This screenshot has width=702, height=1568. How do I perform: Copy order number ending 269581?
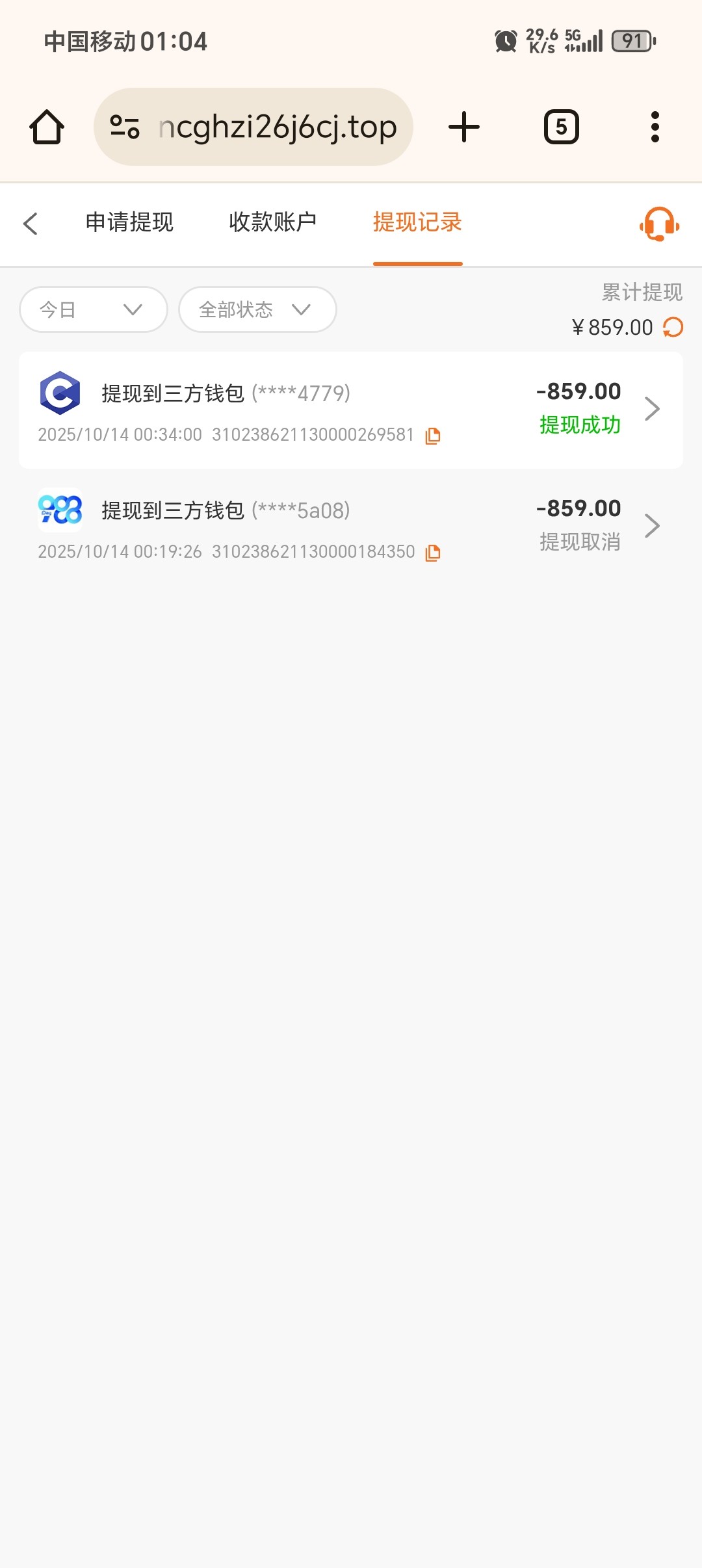coord(433,436)
